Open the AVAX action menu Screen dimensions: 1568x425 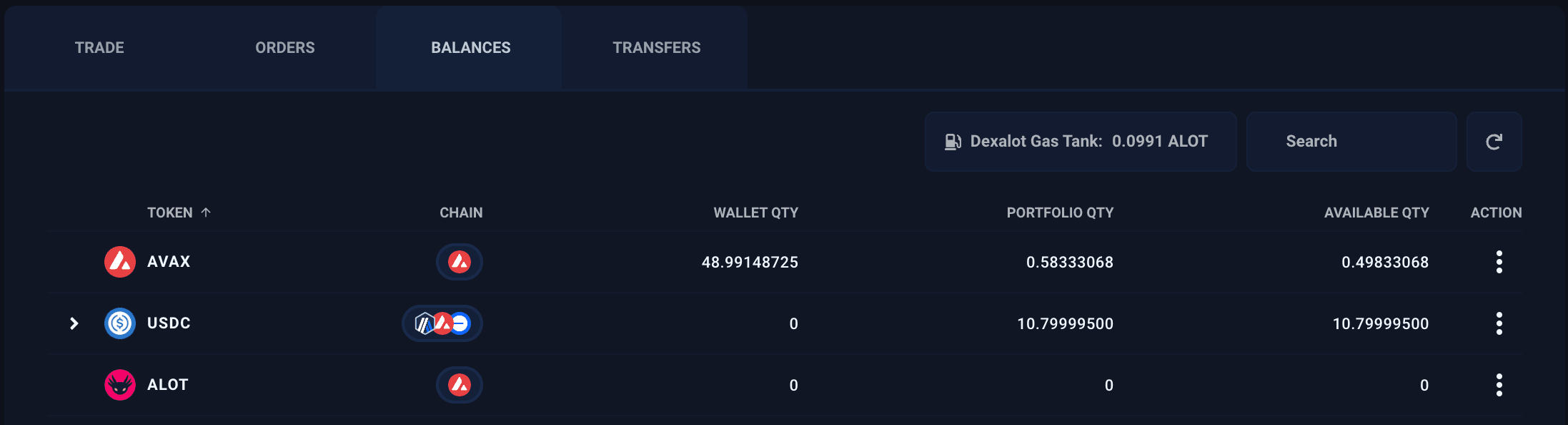coord(1499,262)
